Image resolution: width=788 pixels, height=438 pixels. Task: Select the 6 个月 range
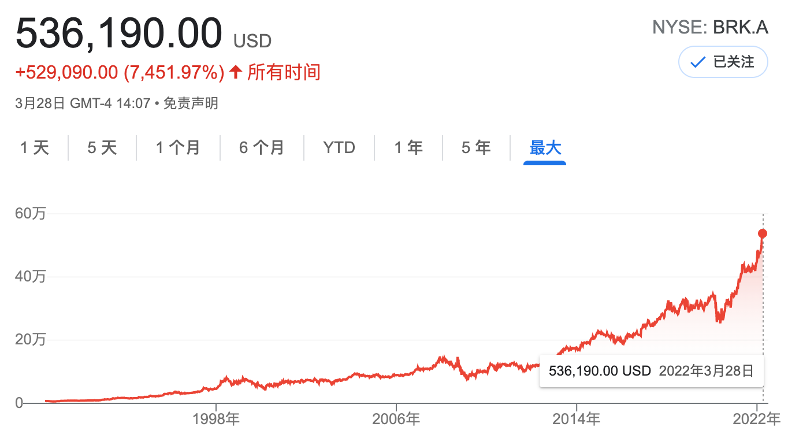click(262, 148)
